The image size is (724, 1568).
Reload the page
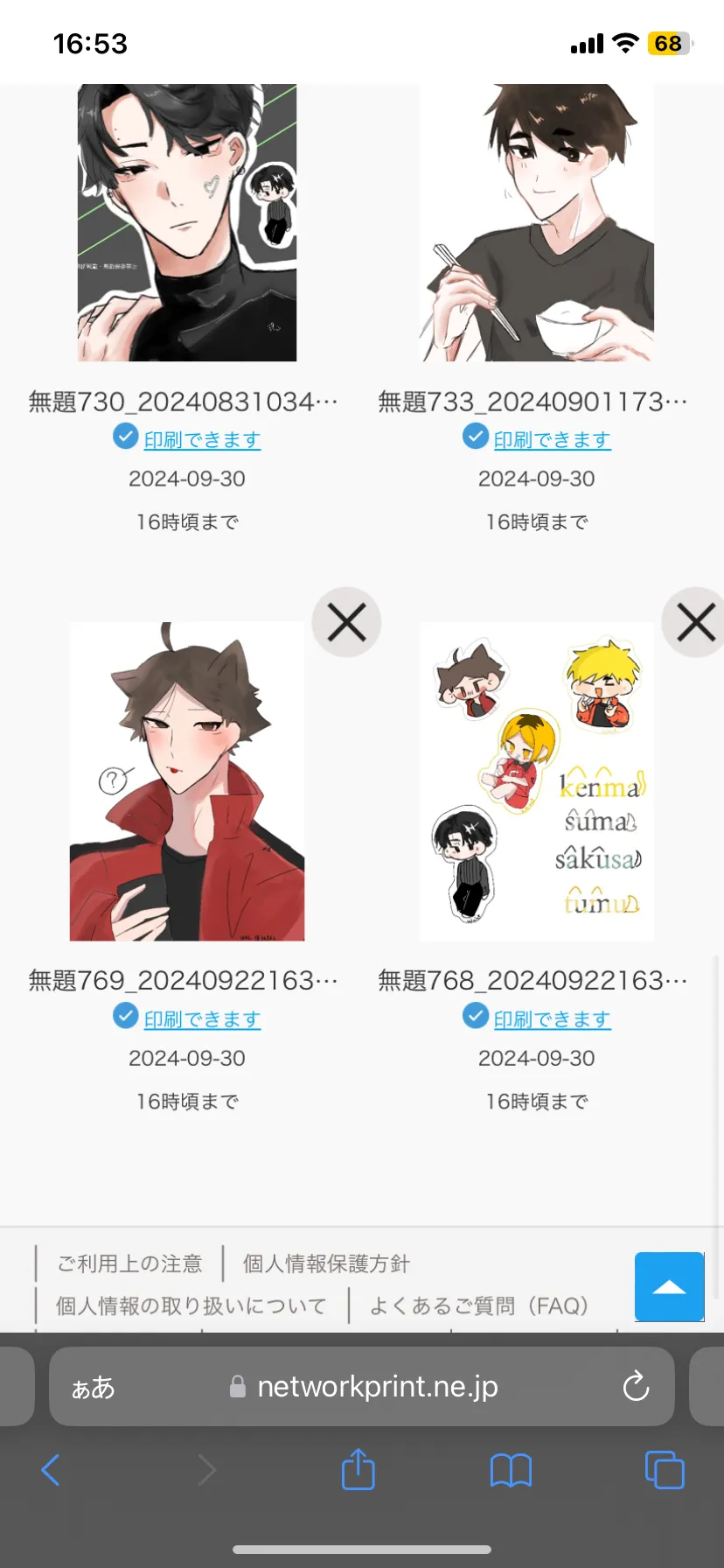636,1386
